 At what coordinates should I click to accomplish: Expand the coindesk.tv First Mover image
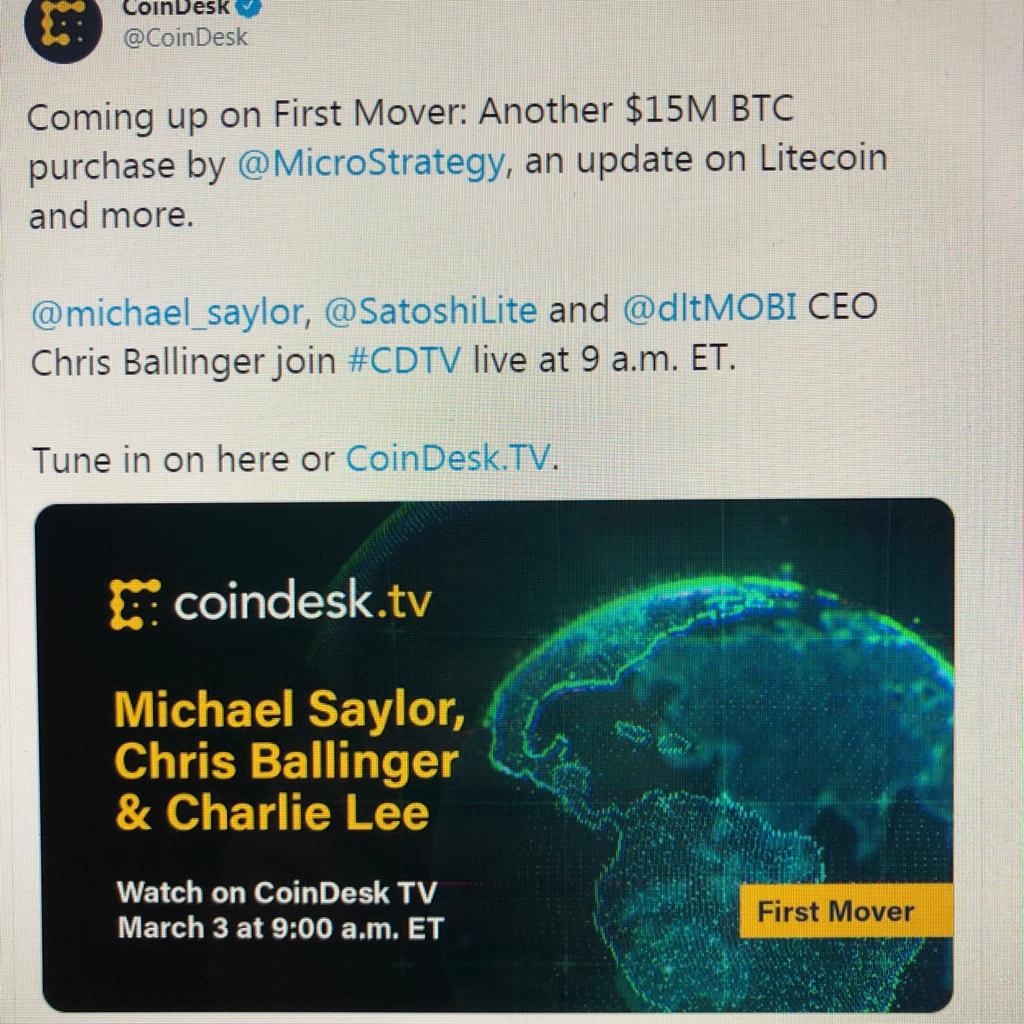pyautogui.click(x=495, y=755)
